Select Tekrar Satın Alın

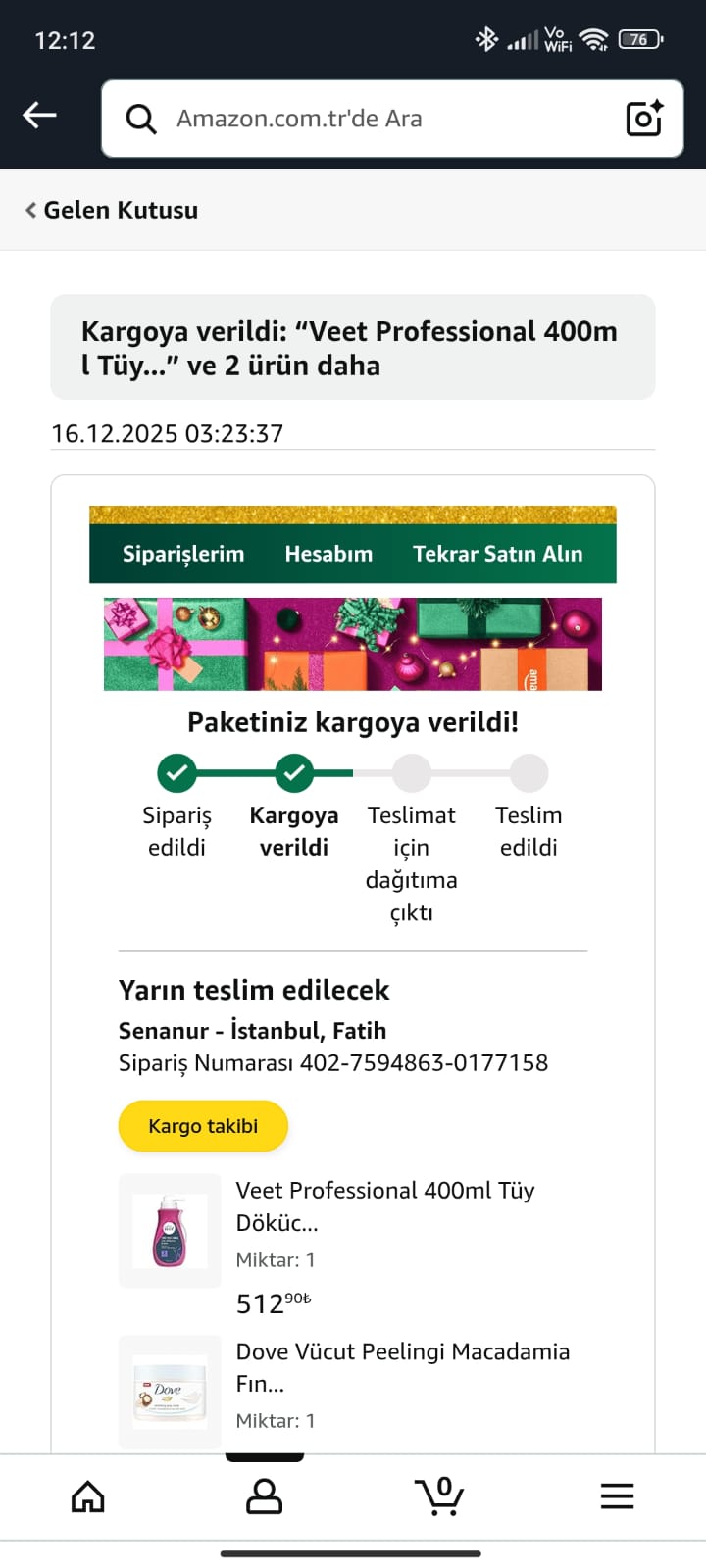pos(497,554)
